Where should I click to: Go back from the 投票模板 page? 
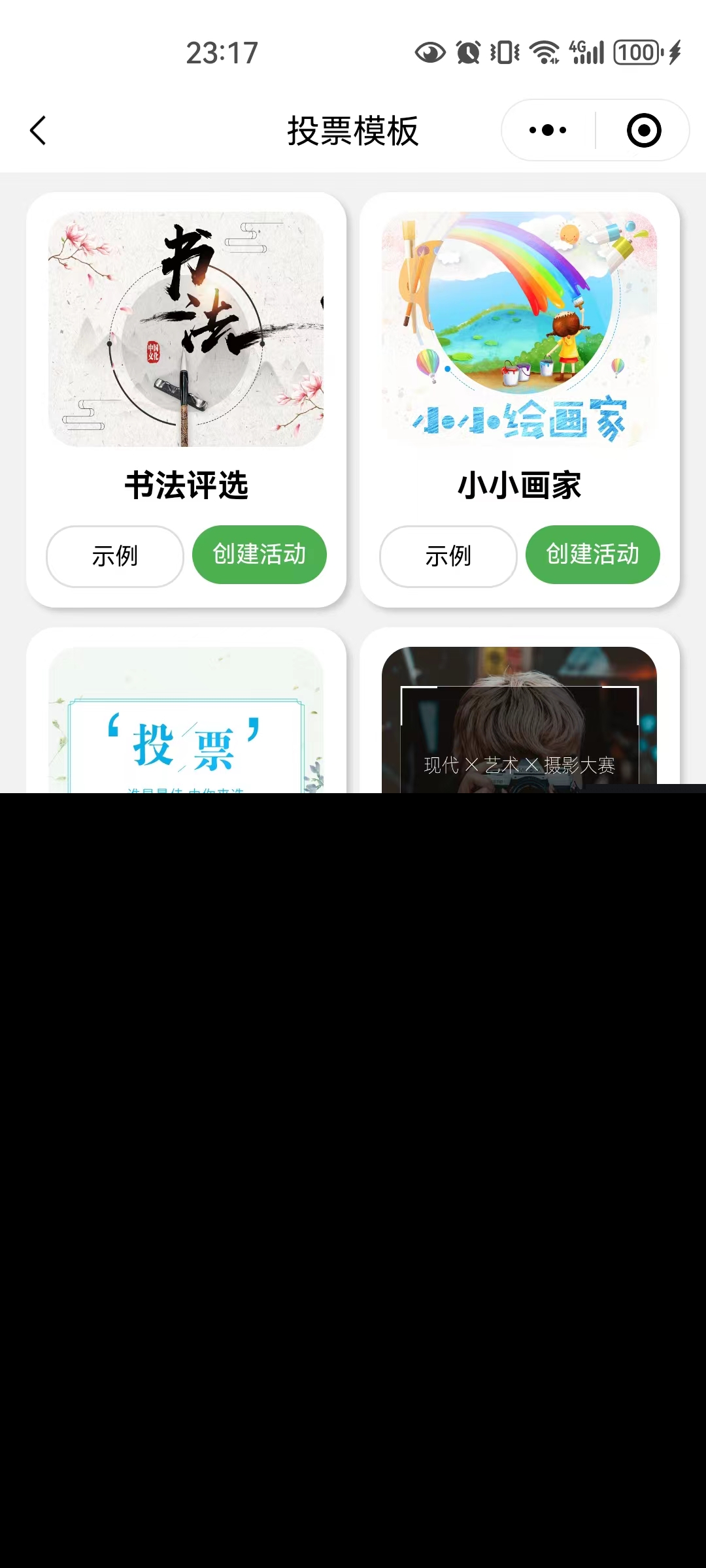[39, 131]
